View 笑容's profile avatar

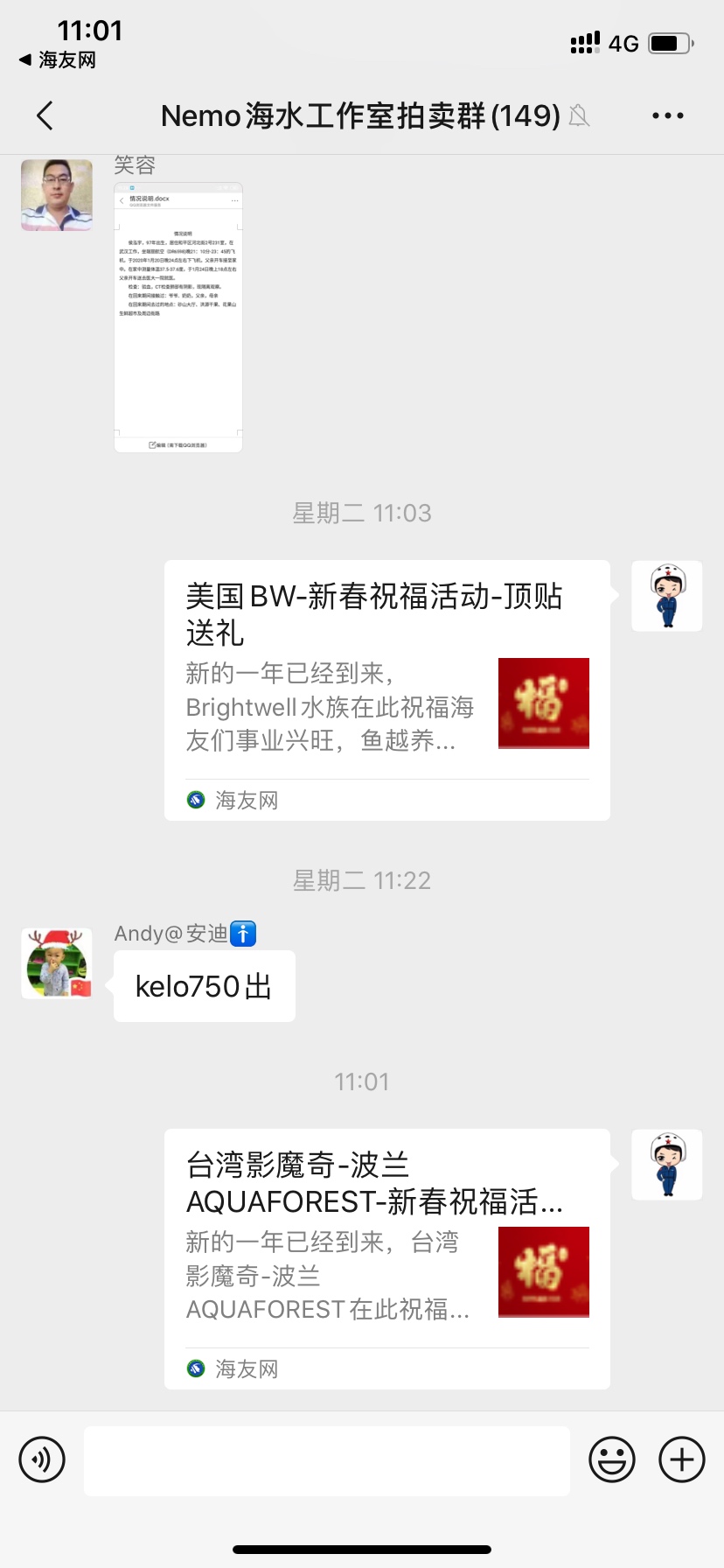57,195
